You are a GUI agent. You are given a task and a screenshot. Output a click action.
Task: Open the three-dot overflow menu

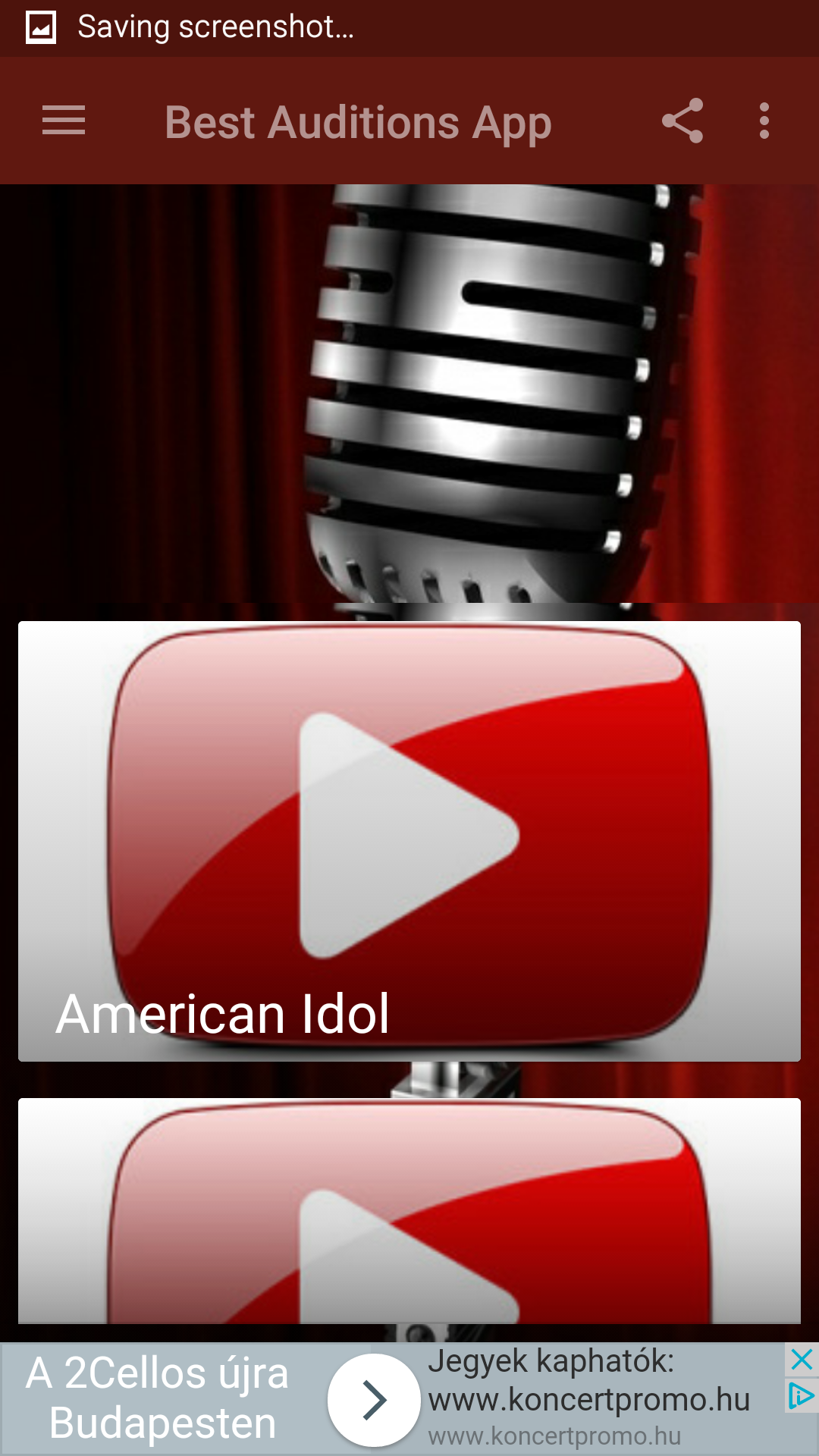click(x=763, y=121)
